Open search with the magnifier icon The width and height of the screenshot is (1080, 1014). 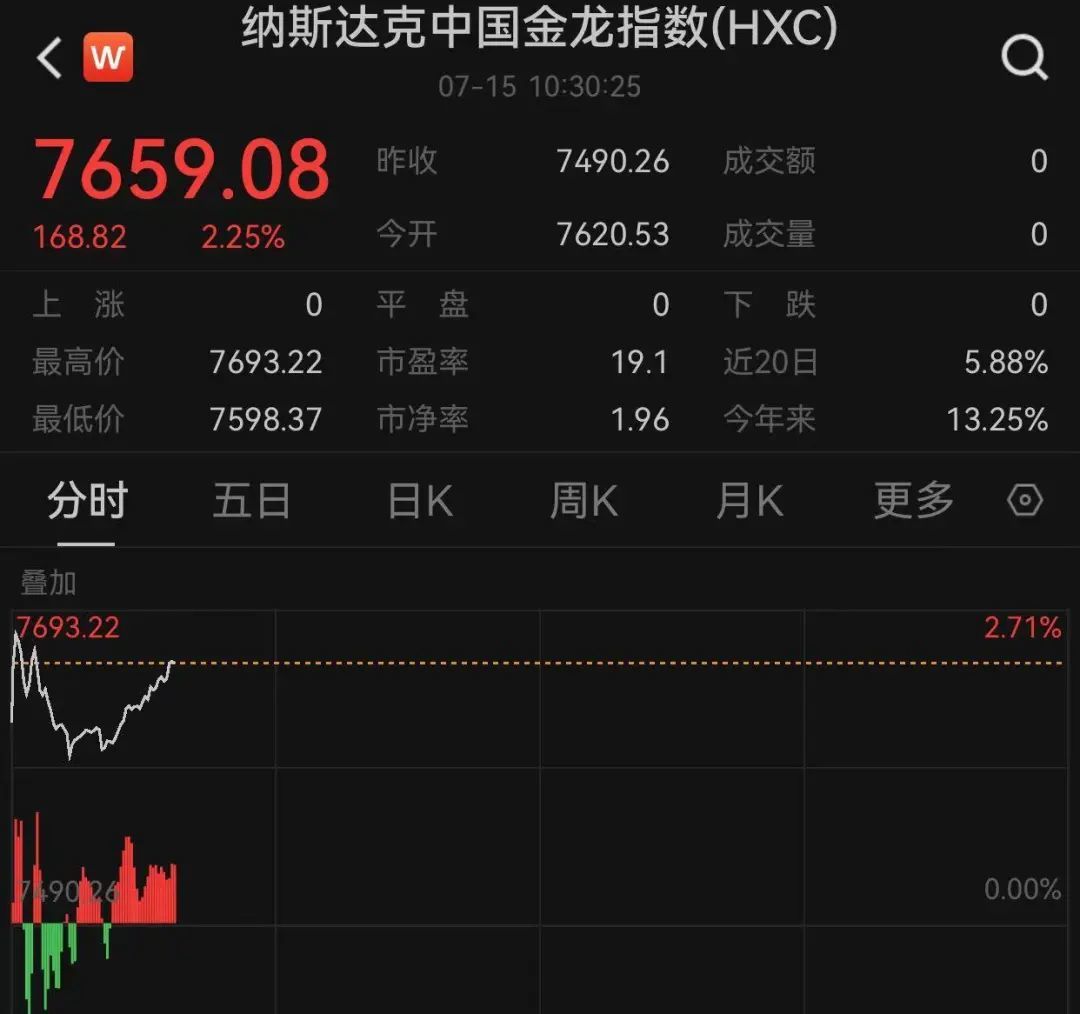click(1024, 58)
